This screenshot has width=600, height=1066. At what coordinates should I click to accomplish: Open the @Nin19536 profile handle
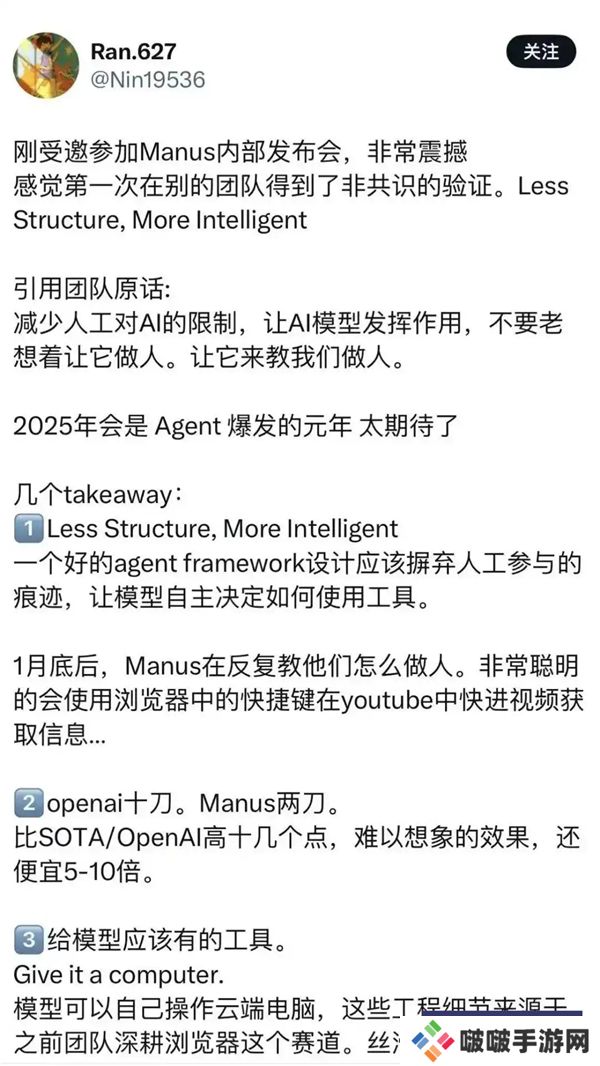[x=148, y=80]
